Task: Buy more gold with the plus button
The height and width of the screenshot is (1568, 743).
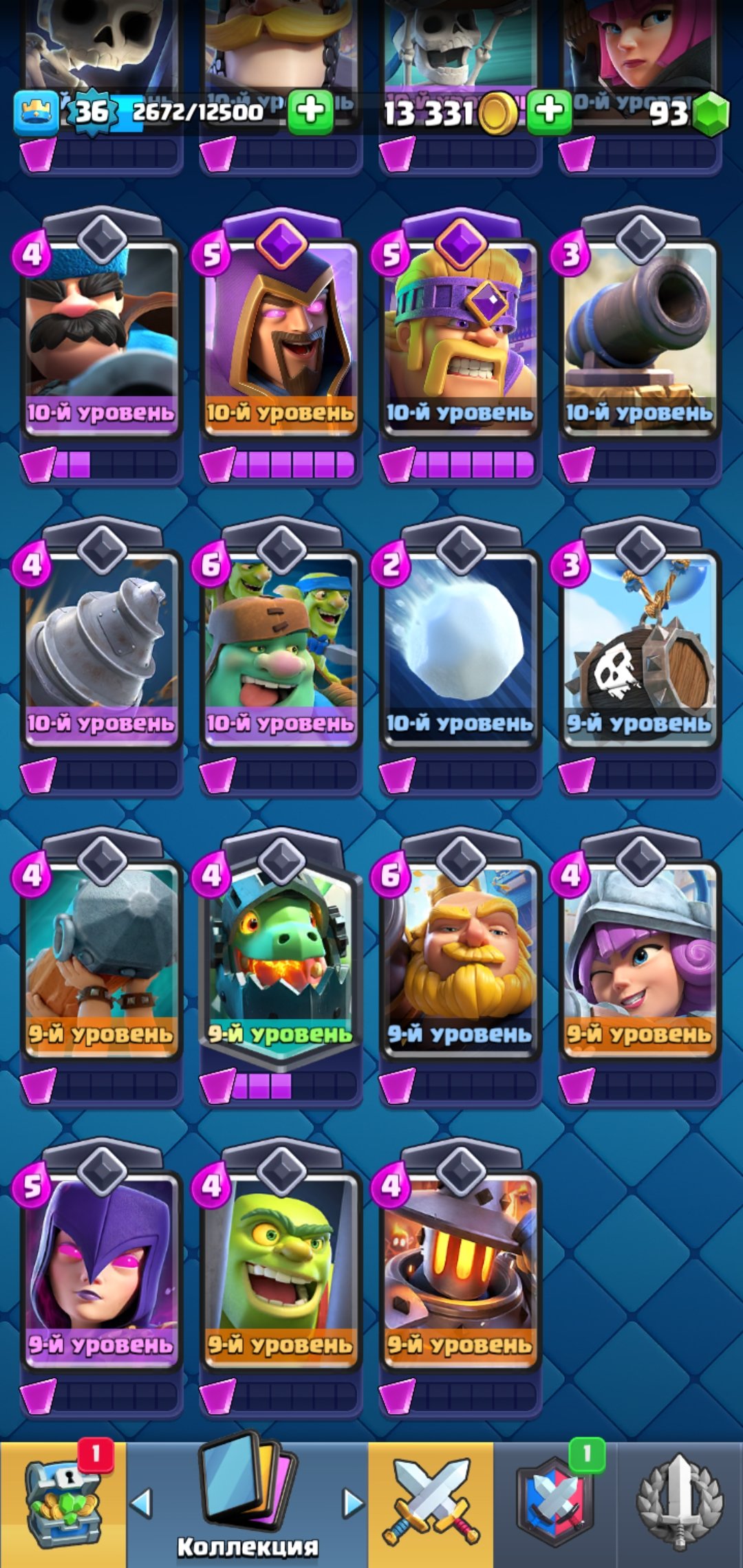Action: [548, 110]
